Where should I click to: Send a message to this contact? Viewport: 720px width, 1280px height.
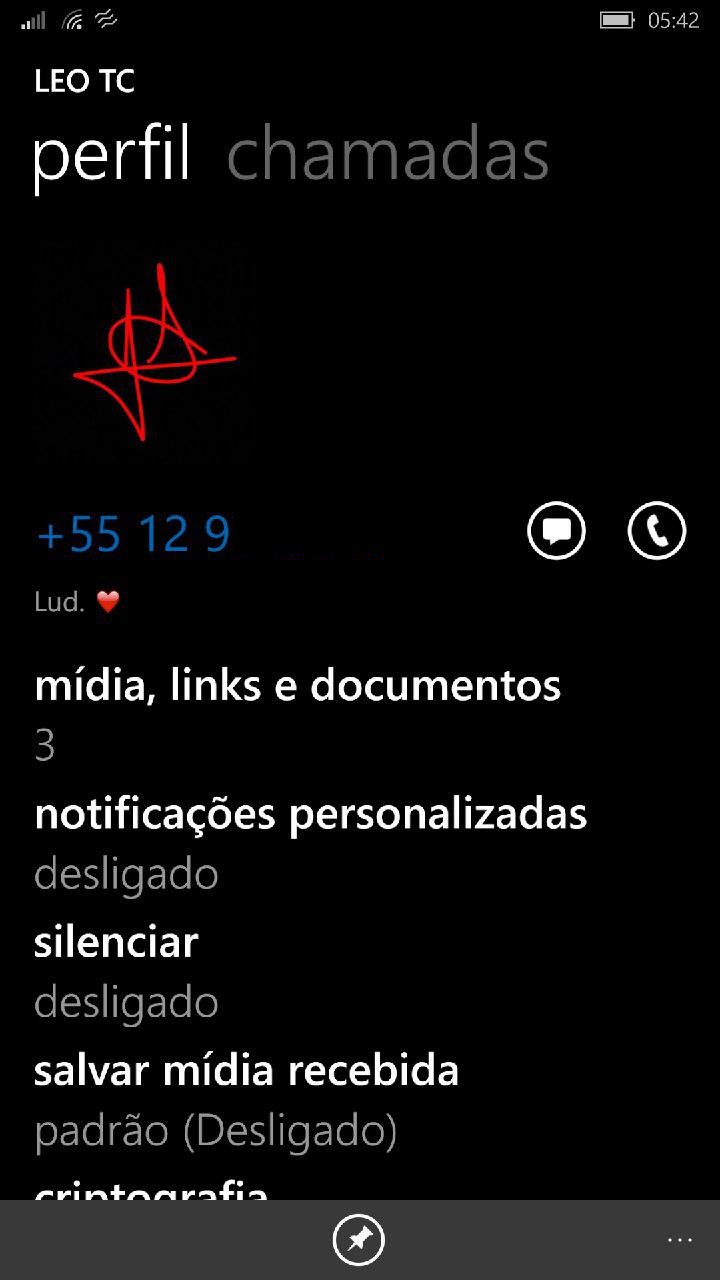click(x=556, y=530)
